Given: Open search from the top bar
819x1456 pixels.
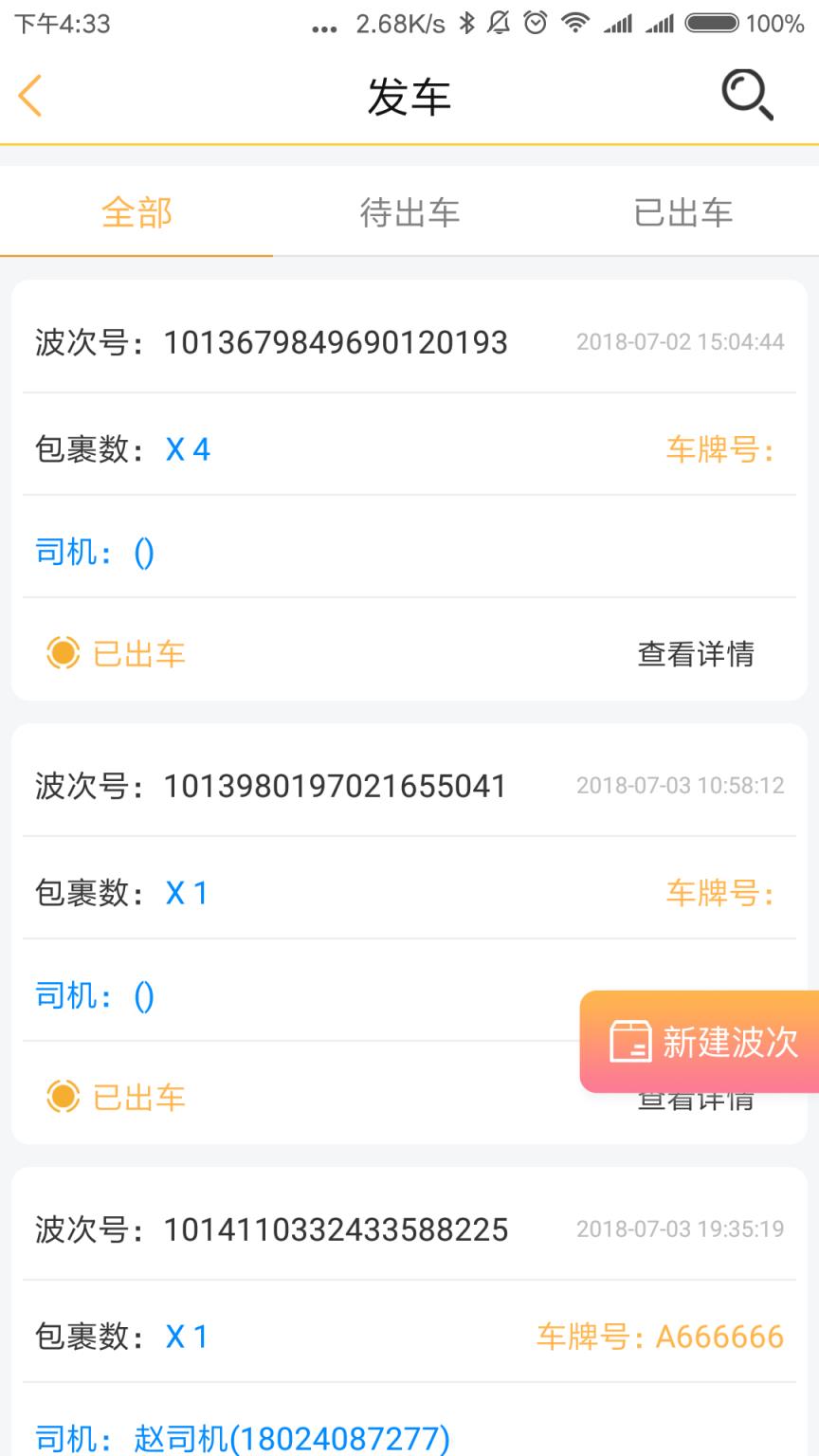Looking at the screenshot, I should pos(747,95).
